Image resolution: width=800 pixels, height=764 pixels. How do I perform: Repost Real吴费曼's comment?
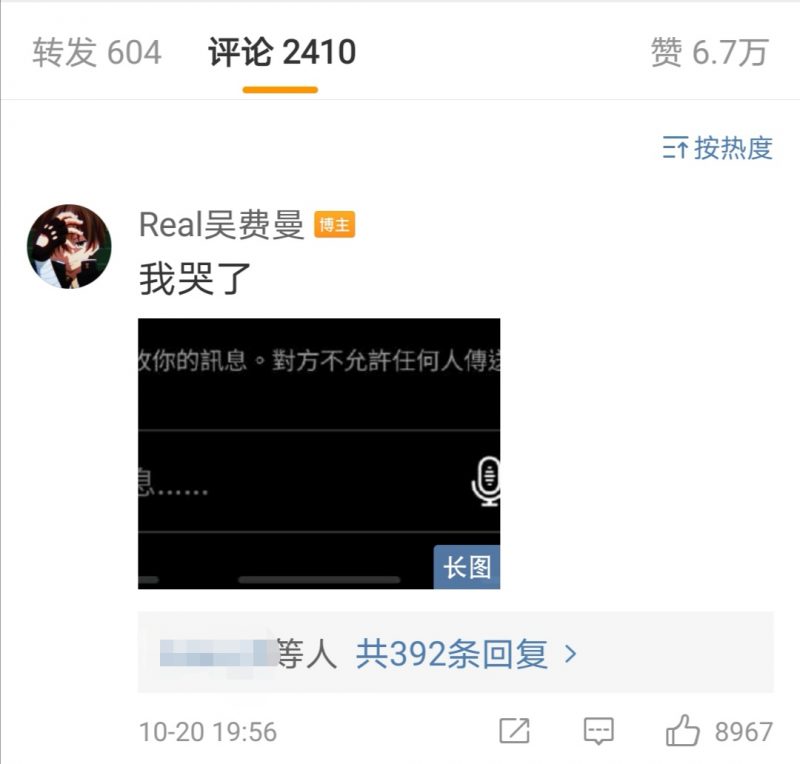[514, 731]
